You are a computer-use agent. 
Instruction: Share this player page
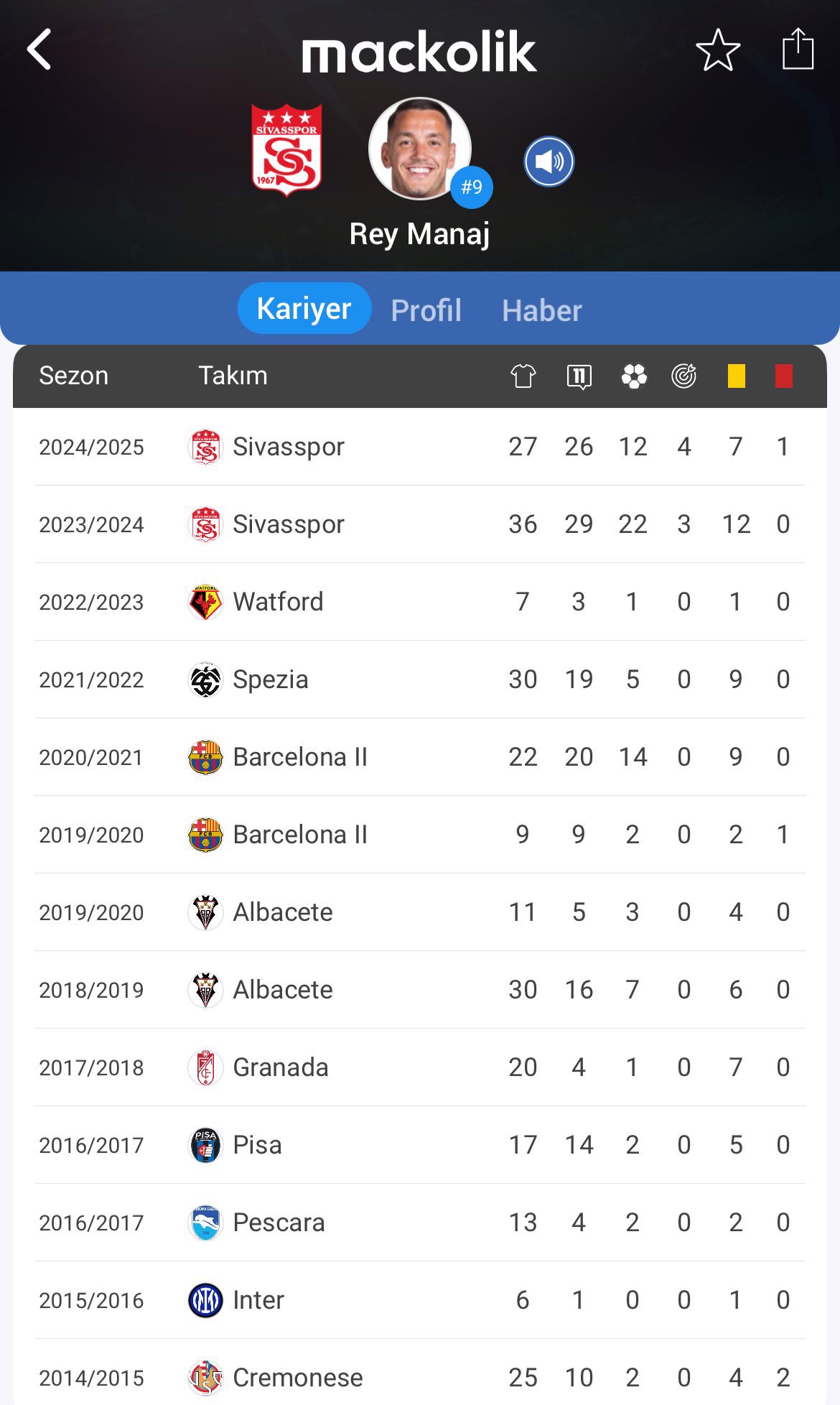(798, 48)
